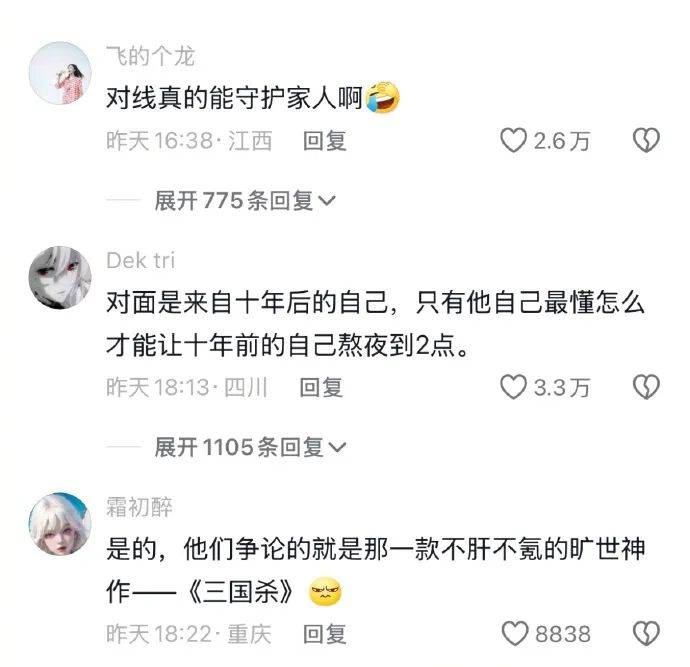Like the comment by 霜初醉
The image size is (690, 667).
[x=514, y=633]
